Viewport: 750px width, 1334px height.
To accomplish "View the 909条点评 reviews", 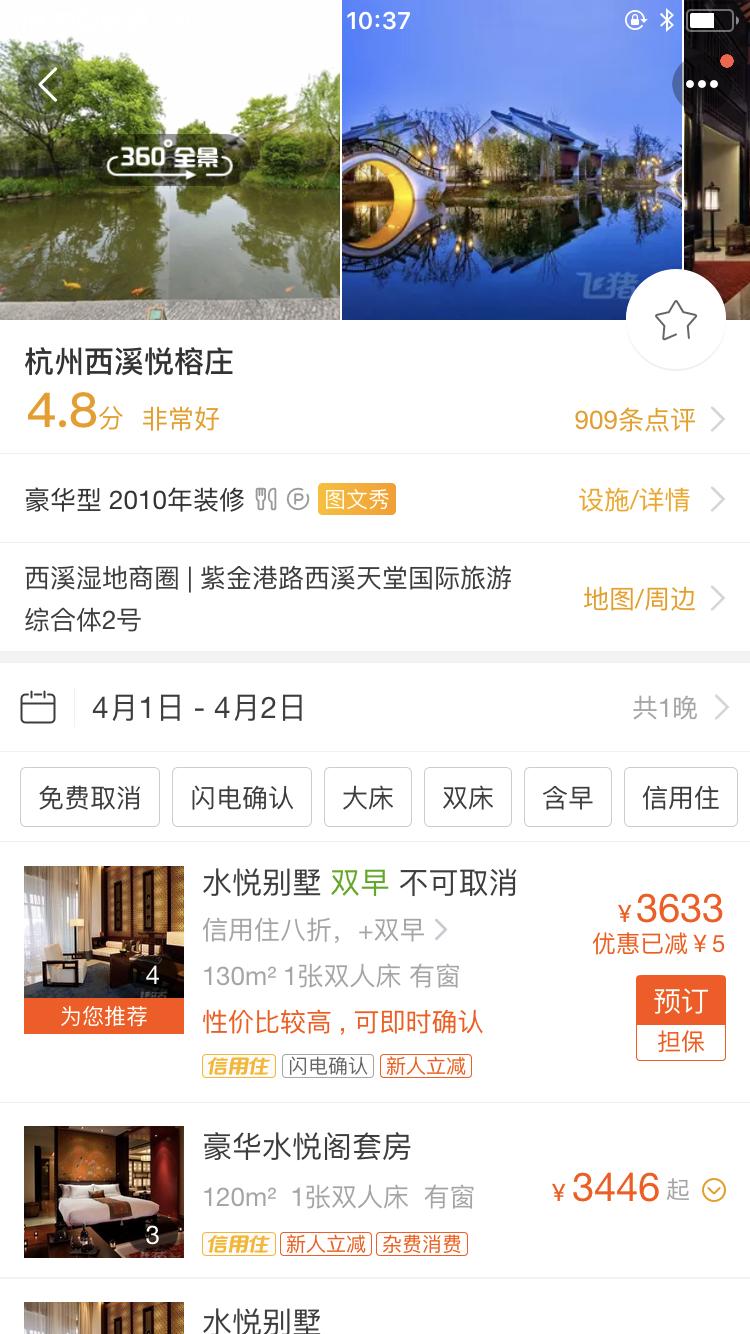I will click(x=633, y=420).
